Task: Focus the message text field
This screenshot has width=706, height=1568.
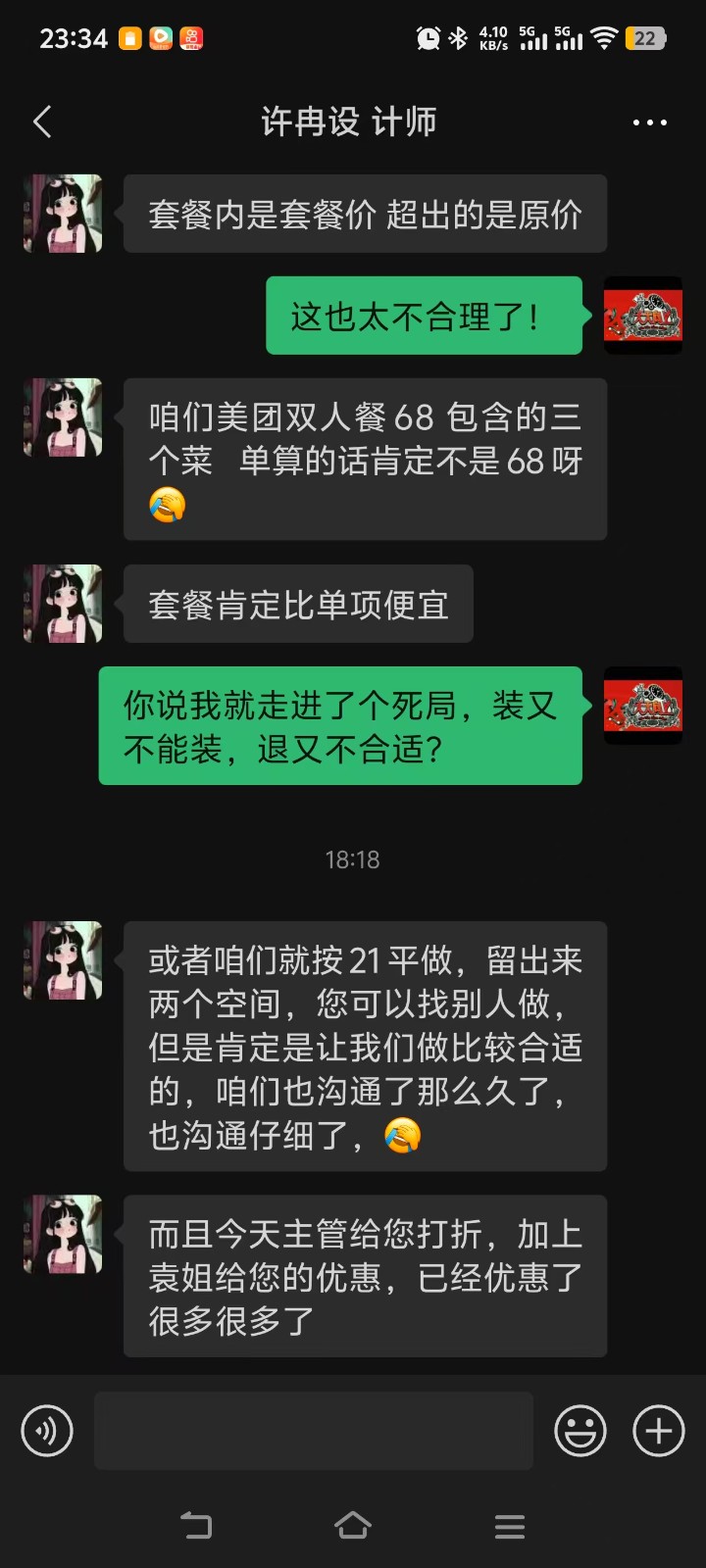Action: pos(314,1431)
